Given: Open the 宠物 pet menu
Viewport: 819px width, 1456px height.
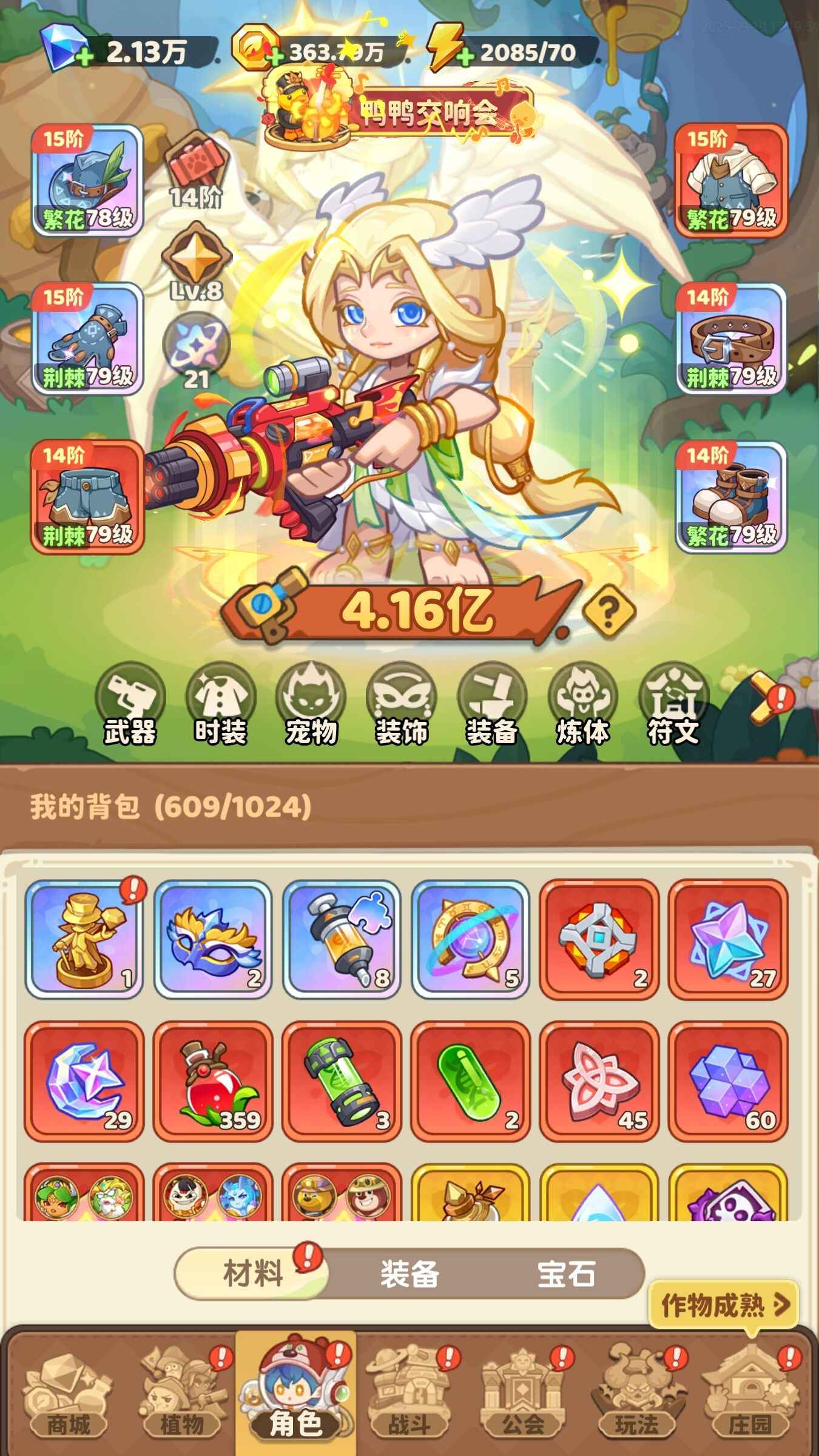Looking at the screenshot, I should (x=311, y=704).
